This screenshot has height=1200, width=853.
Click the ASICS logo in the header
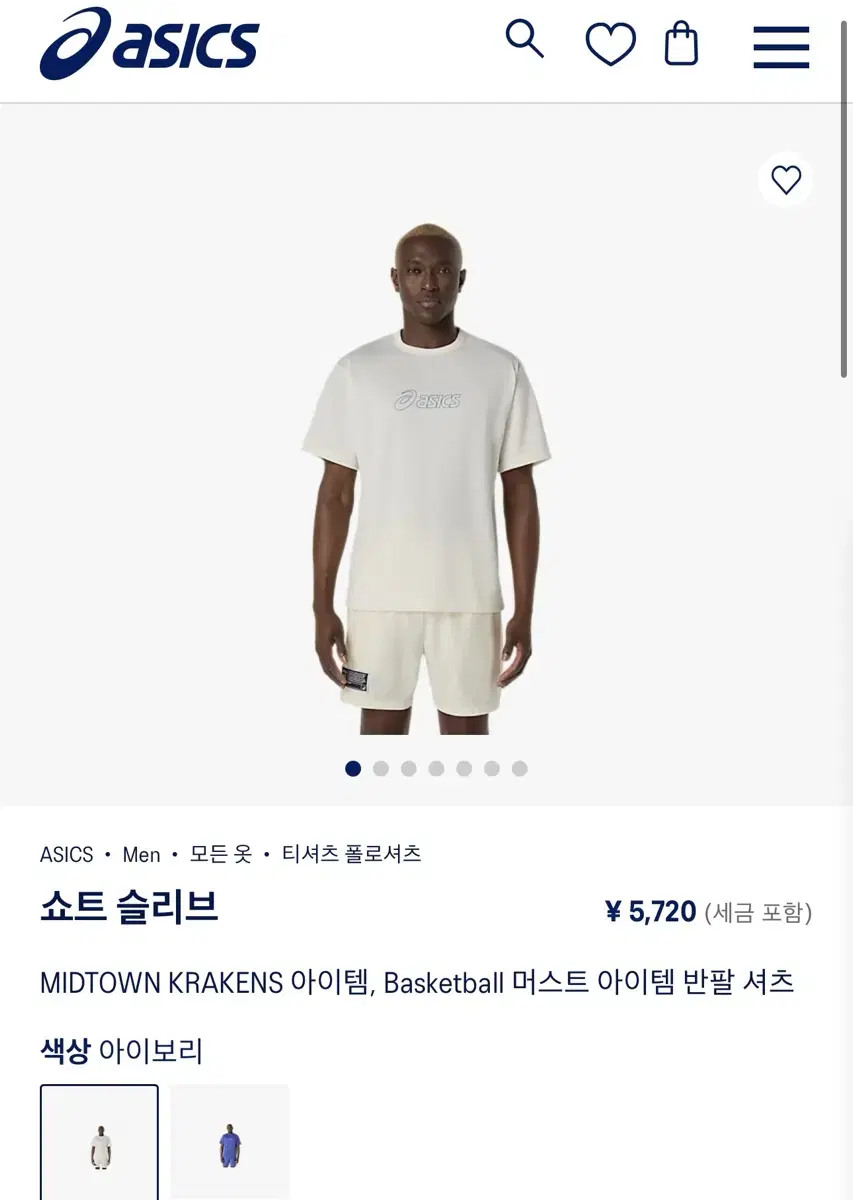tap(150, 43)
